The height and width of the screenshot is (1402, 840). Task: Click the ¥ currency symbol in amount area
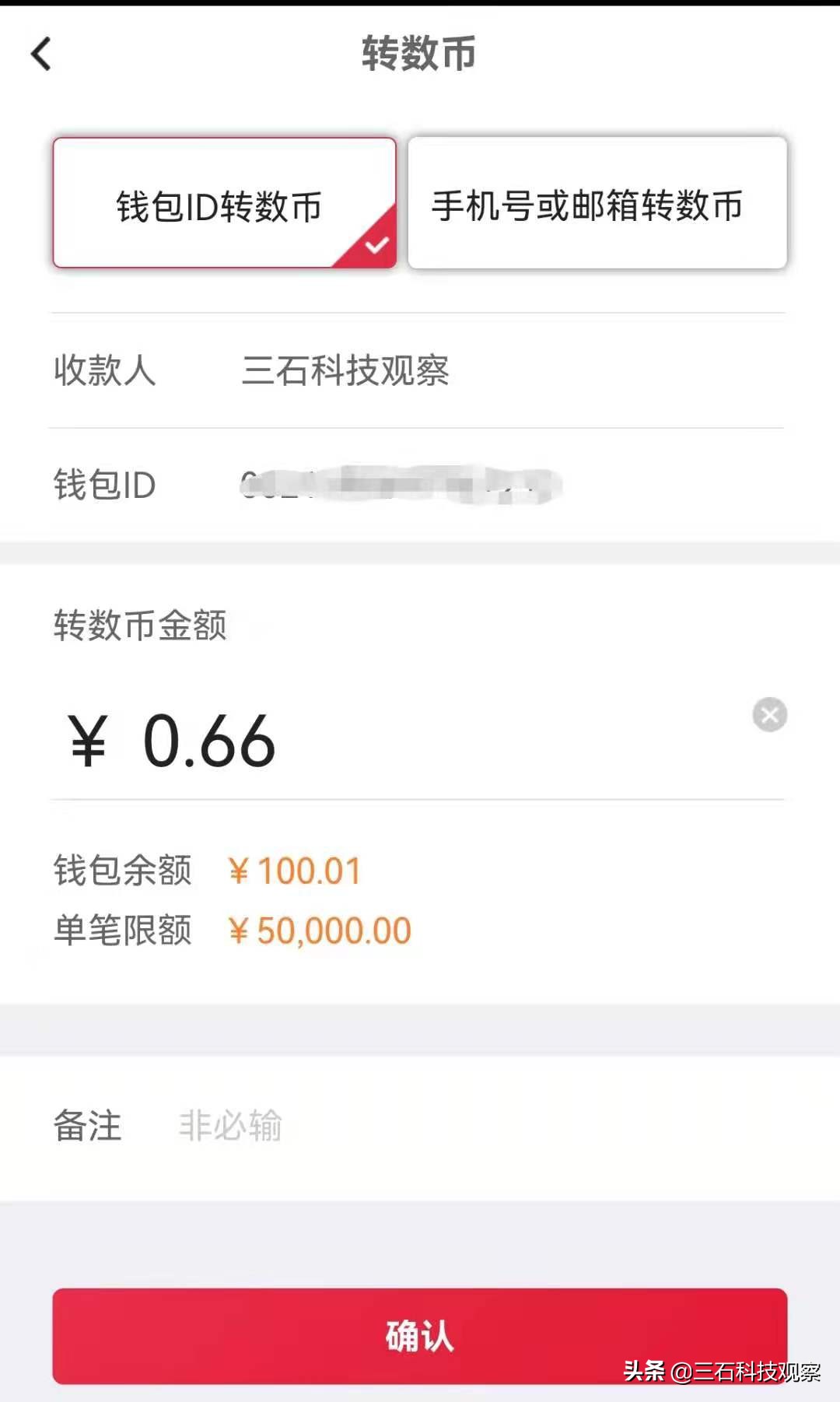click(x=88, y=741)
